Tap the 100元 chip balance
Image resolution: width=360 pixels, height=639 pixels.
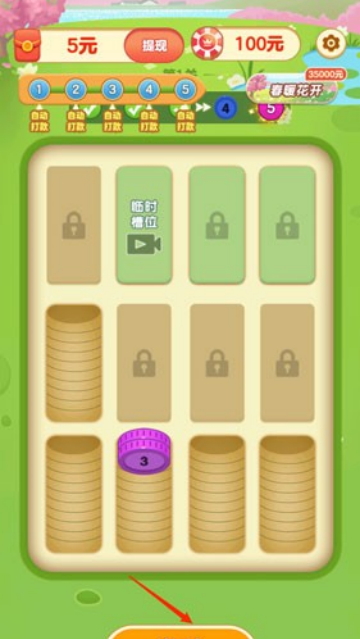246,44
